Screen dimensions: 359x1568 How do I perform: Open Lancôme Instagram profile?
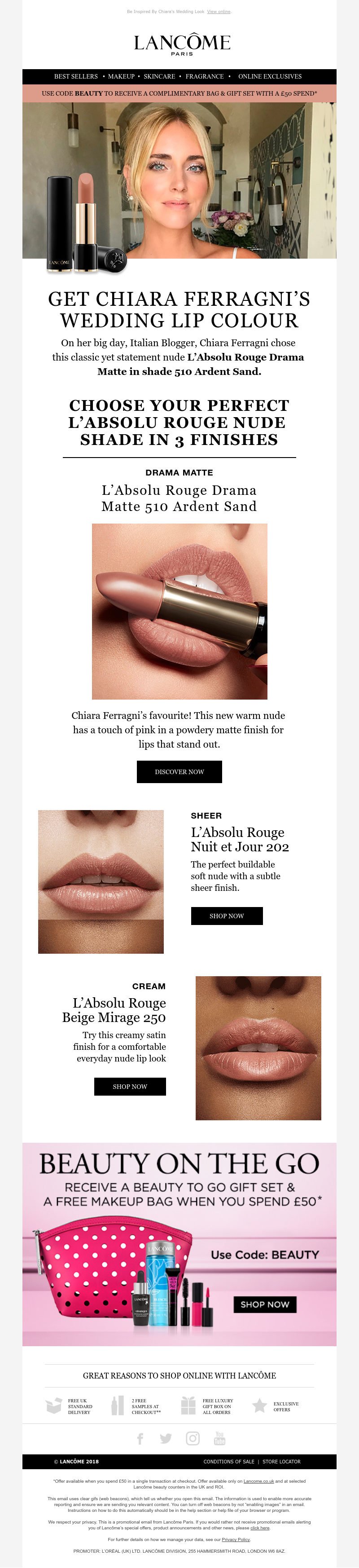(x=193, y=1438)
